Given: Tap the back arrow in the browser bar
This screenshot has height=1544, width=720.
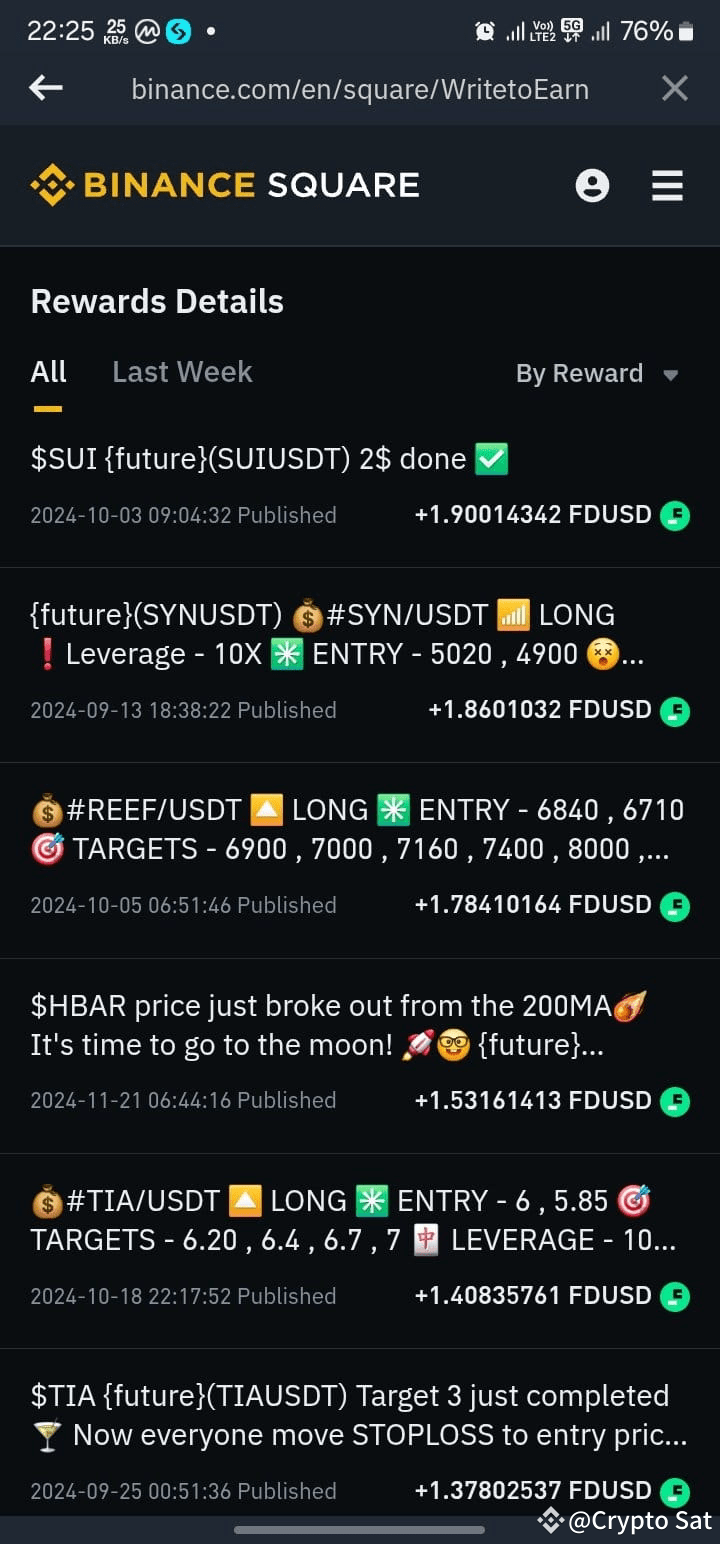Looking at the screenshot, I should [x=46, y=88].
